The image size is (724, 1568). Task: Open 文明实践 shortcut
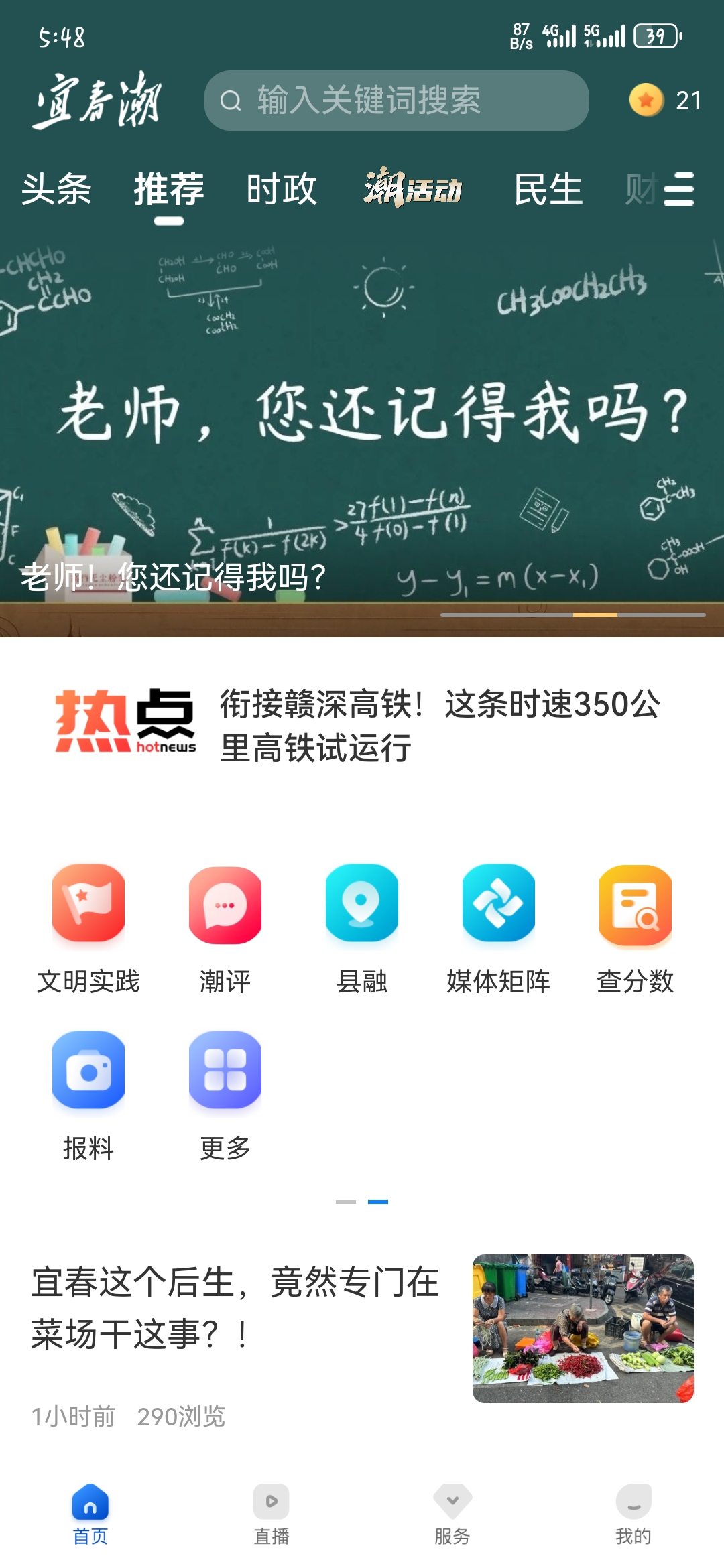click(x=88, y=928)
